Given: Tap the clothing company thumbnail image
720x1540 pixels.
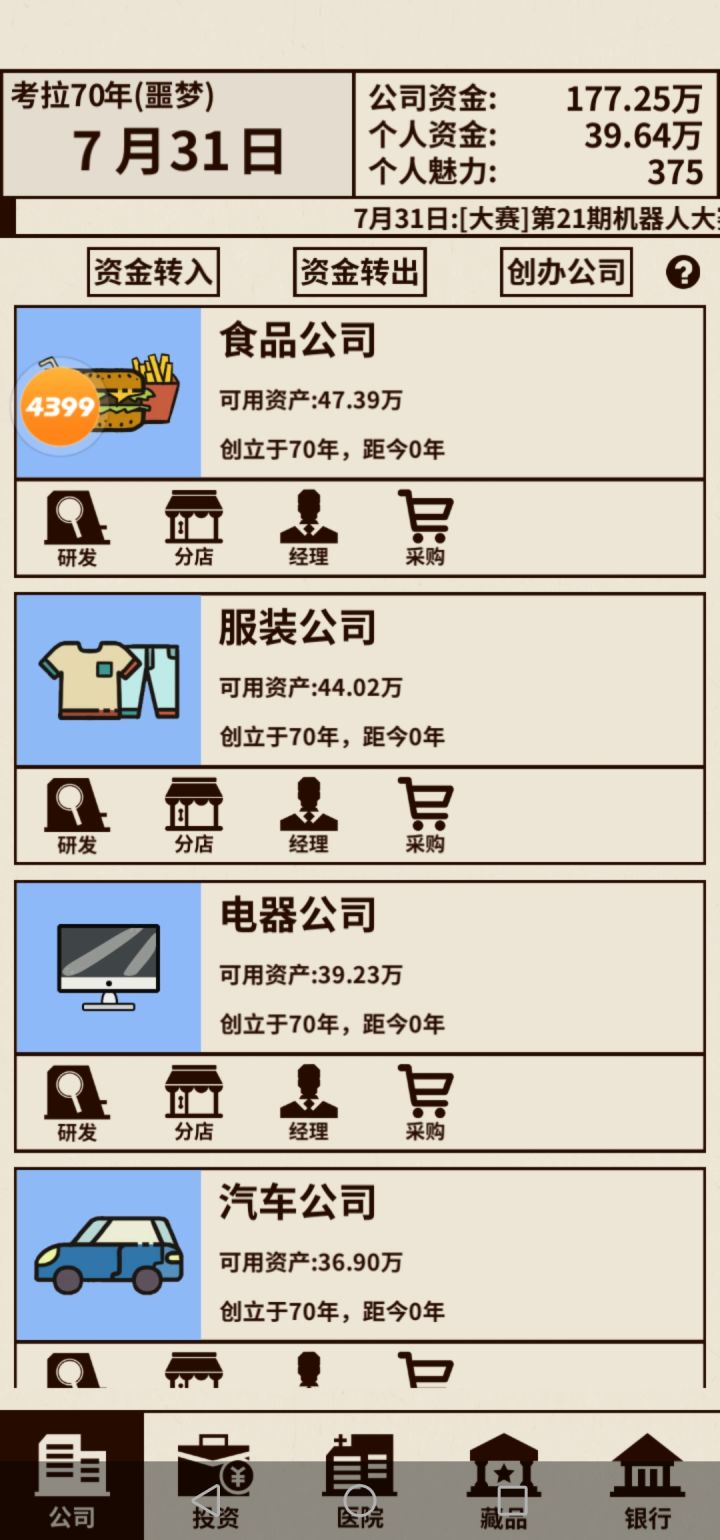Looking at the screenshot, I should coord(110,676).
